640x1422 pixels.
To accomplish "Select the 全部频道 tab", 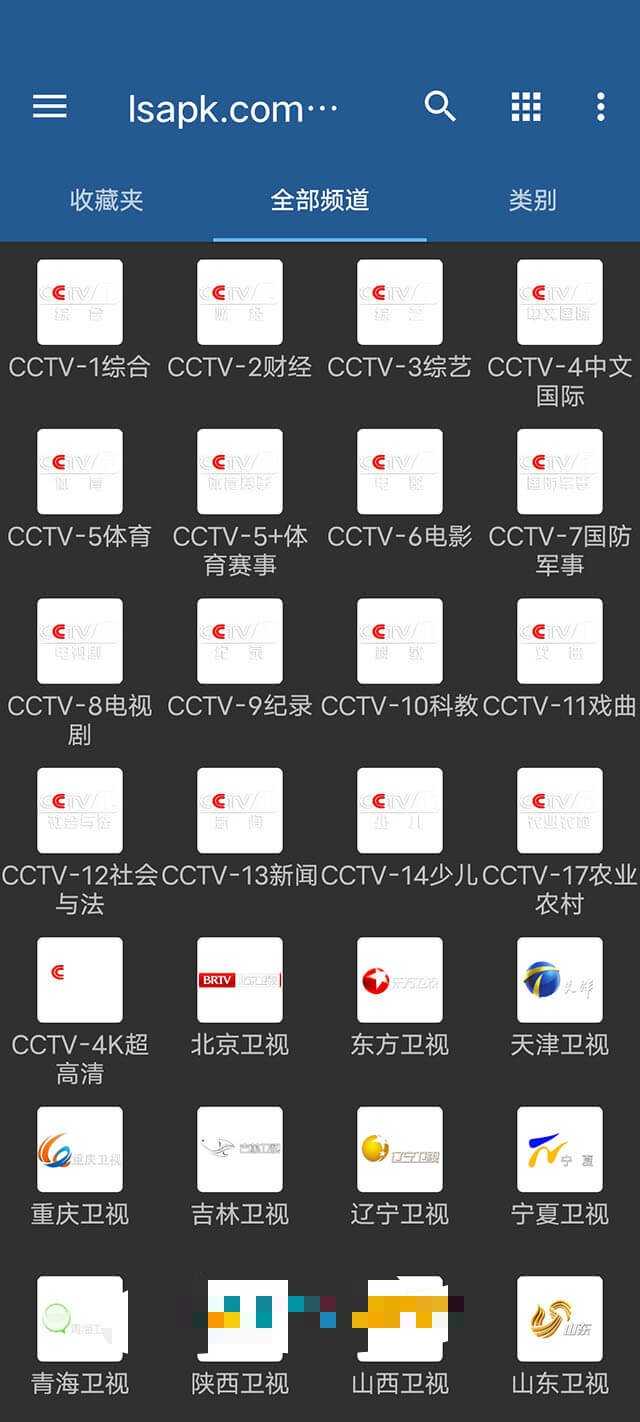I will click(x=320, y=200).
